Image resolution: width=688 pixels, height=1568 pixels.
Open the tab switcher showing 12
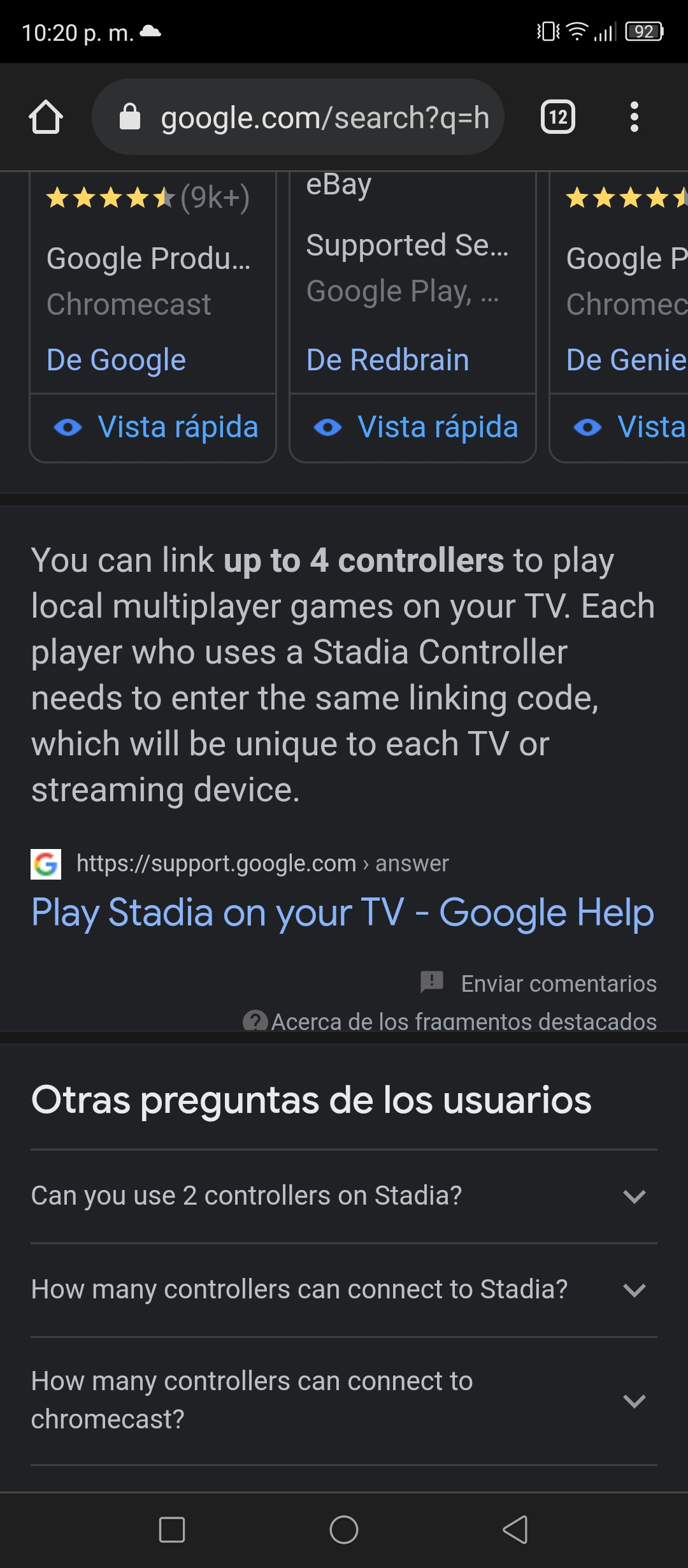[x=558, y=117]
